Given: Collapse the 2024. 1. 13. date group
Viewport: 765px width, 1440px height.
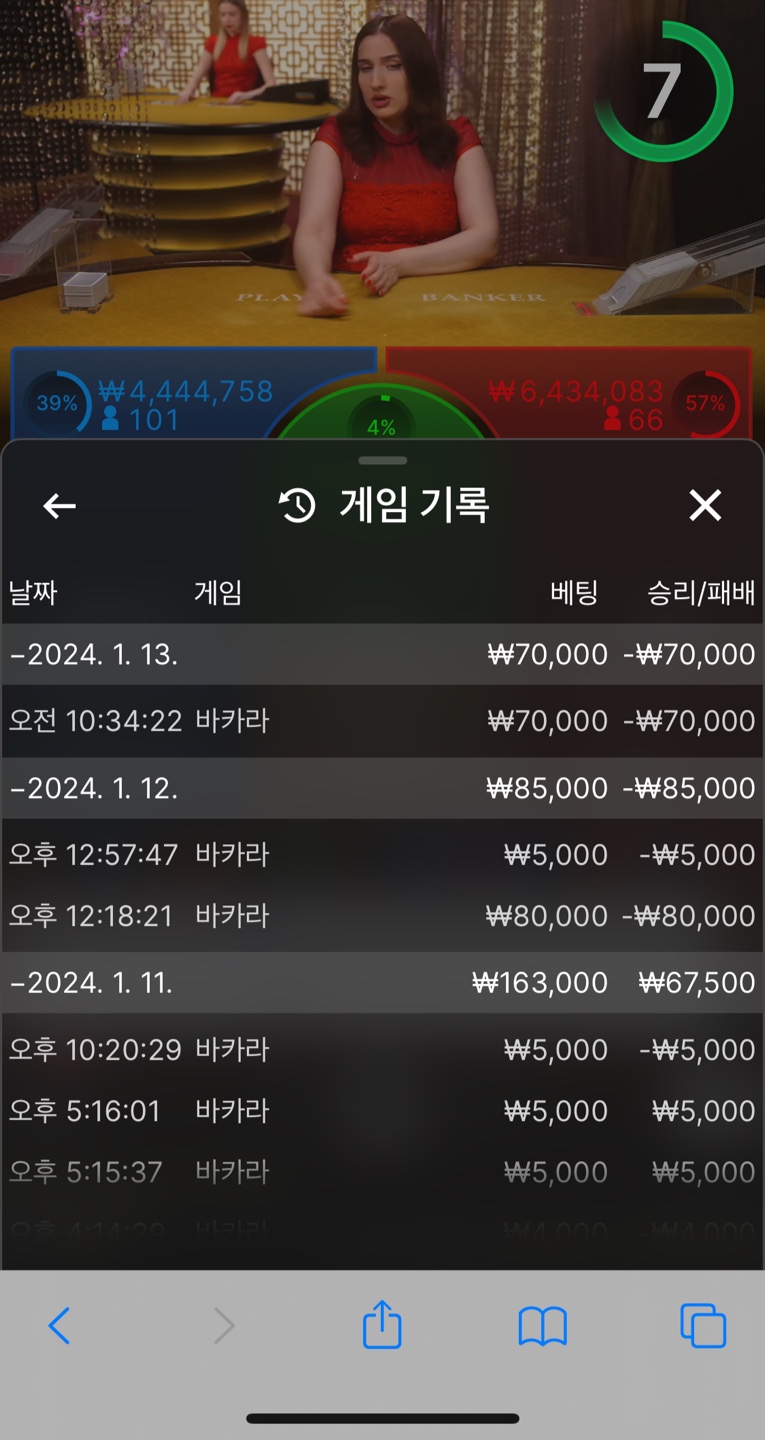Looking at the screenshot, I should click(x=382, y=654).
